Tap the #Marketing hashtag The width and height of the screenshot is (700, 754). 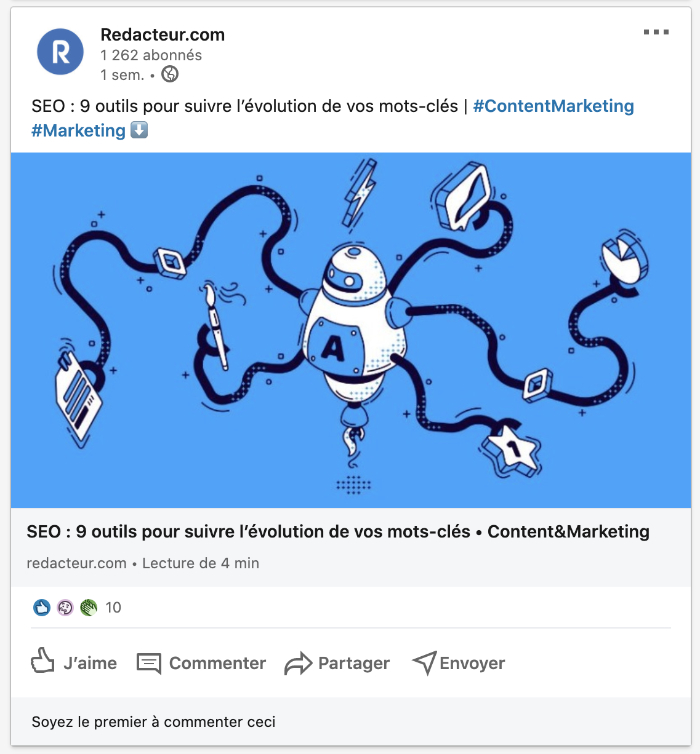[x=78, y=131]
